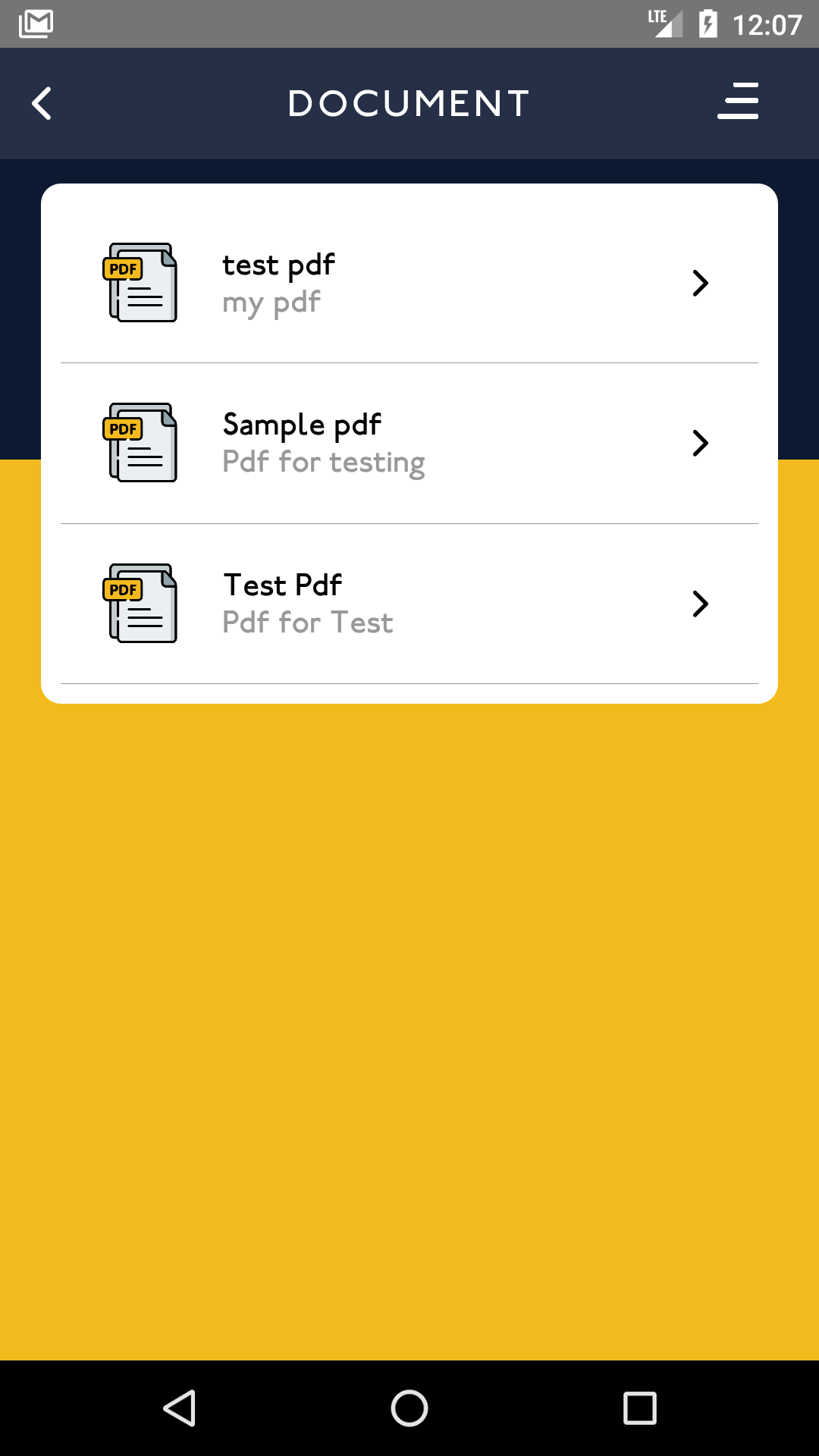Open the hamburger menu
The height and width of the screenshot is (1456, 819).
pos(738,102)
